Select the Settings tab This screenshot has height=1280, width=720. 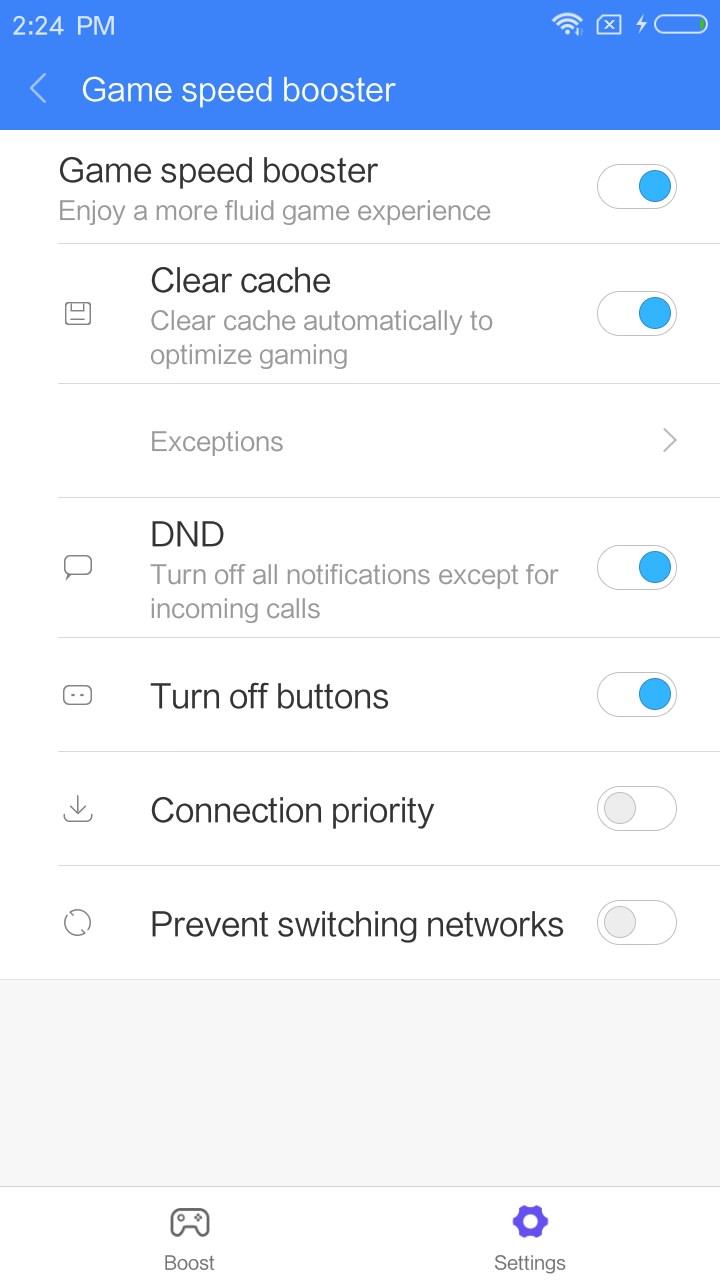529,1236
